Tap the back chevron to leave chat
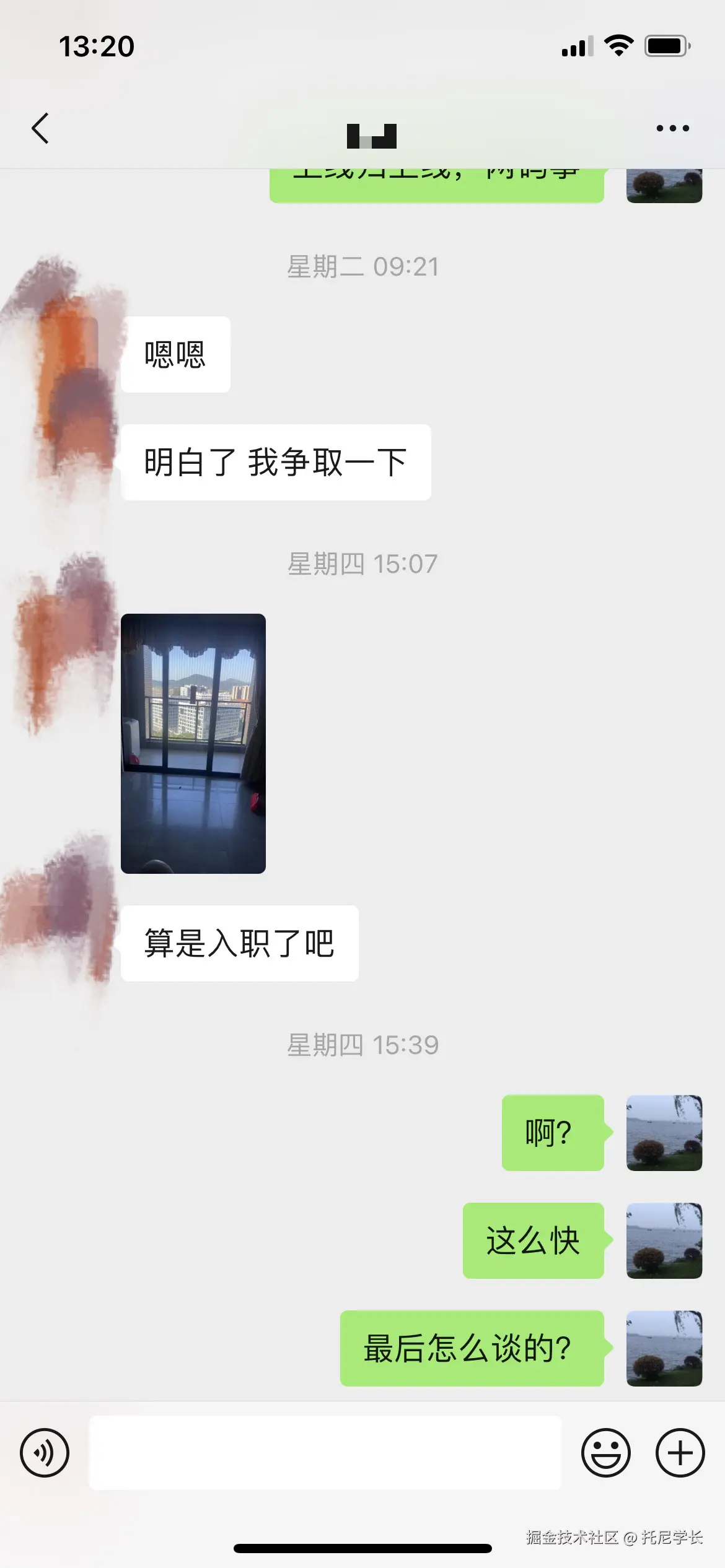Image resolution: width=725 pixels, height=1568 pixels. (40, 128)
